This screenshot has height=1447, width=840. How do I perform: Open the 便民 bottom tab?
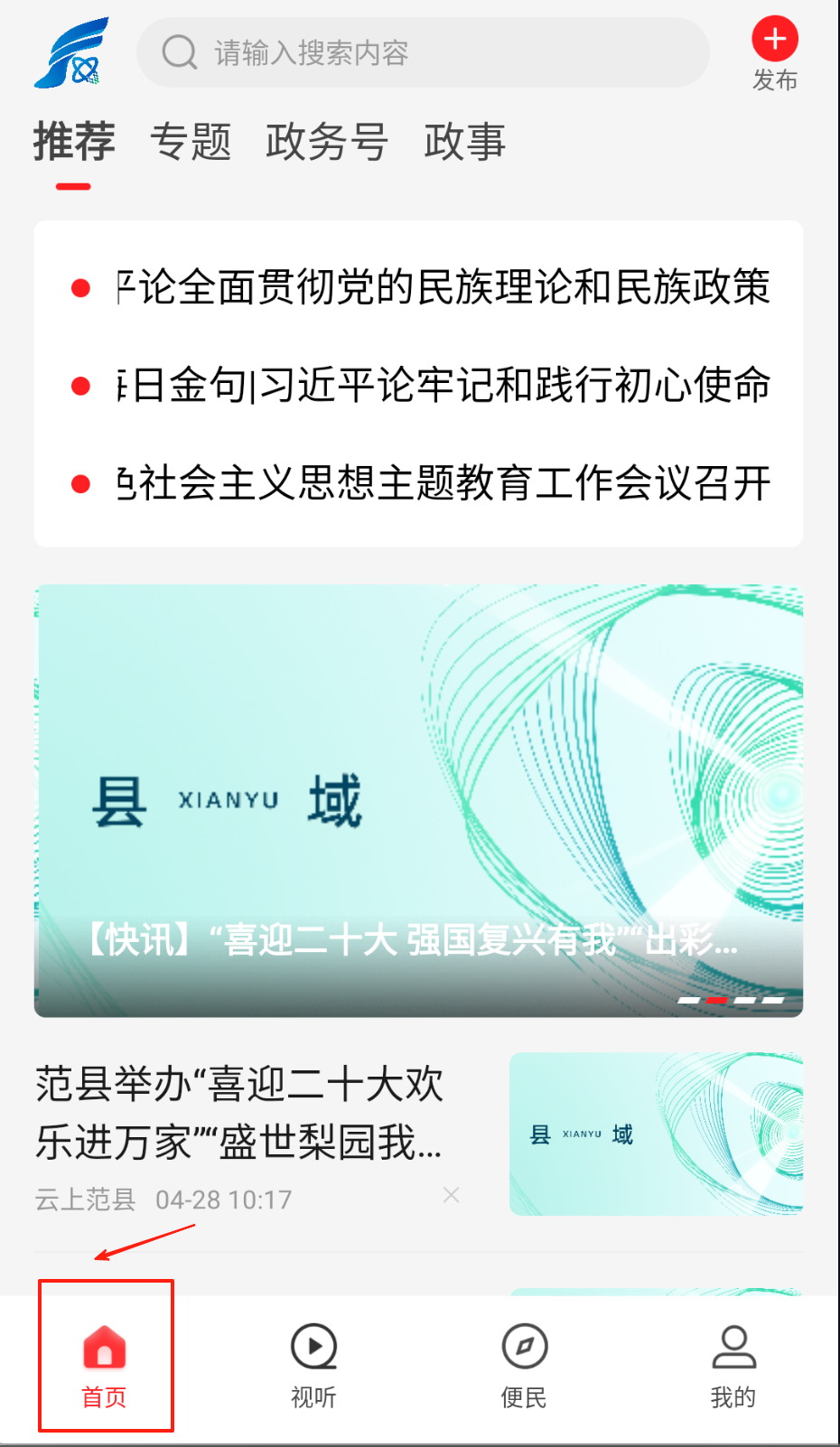tap(524, 1364)
